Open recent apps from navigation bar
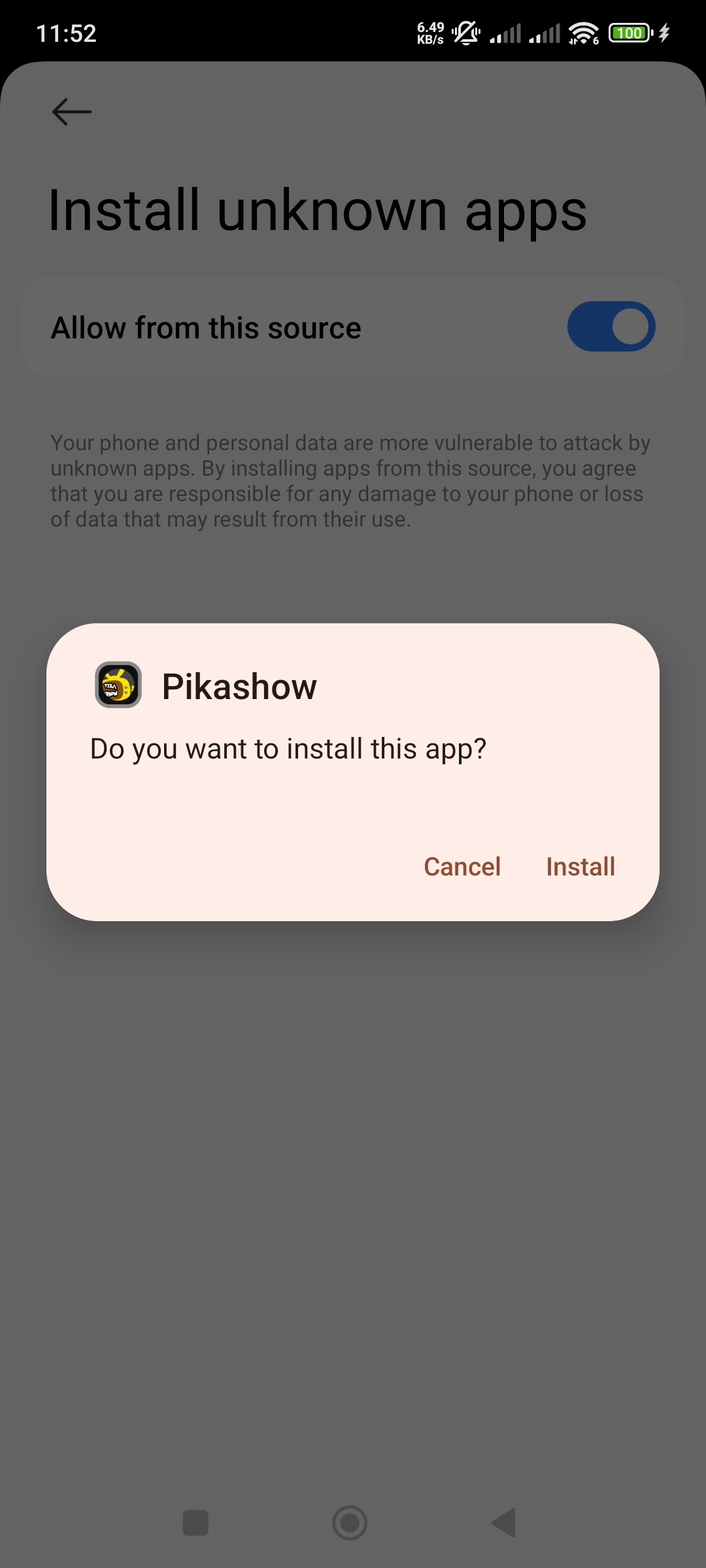Viewport: 706px width, 1568px height. 195,1523
